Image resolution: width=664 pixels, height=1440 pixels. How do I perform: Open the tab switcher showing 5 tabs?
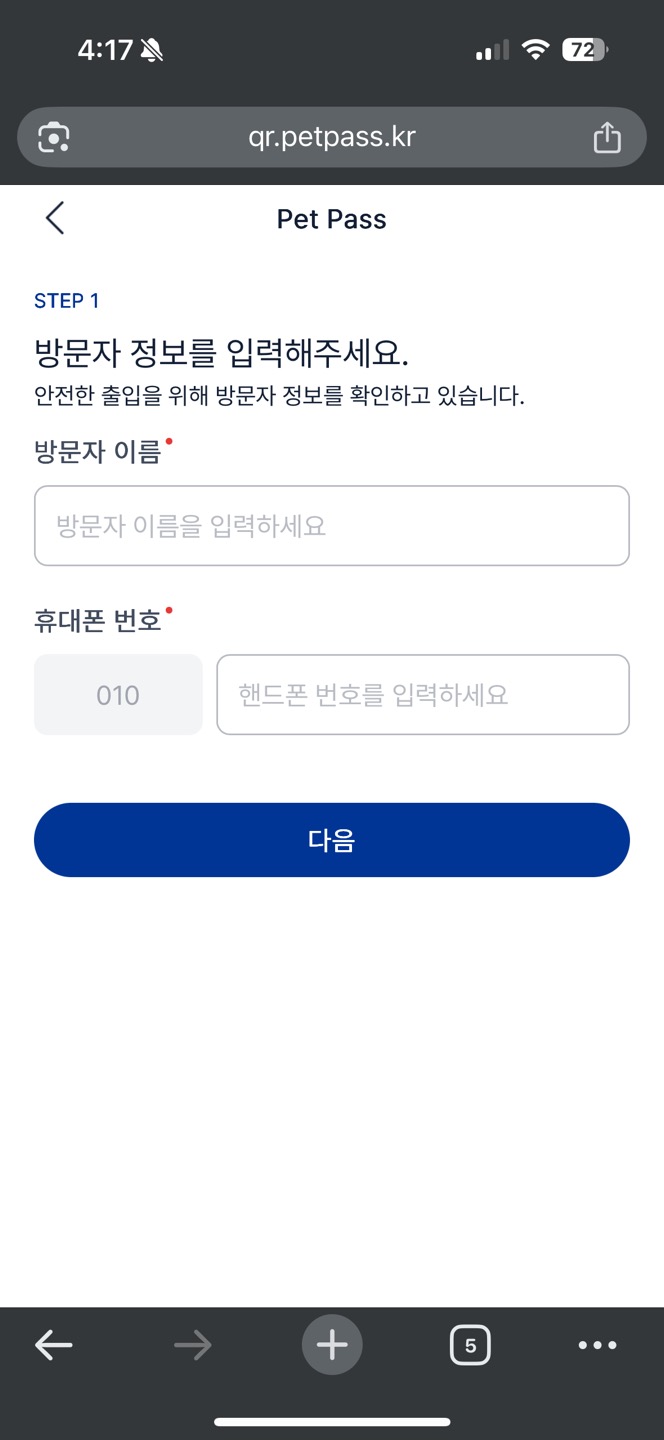click(470, 1346)
